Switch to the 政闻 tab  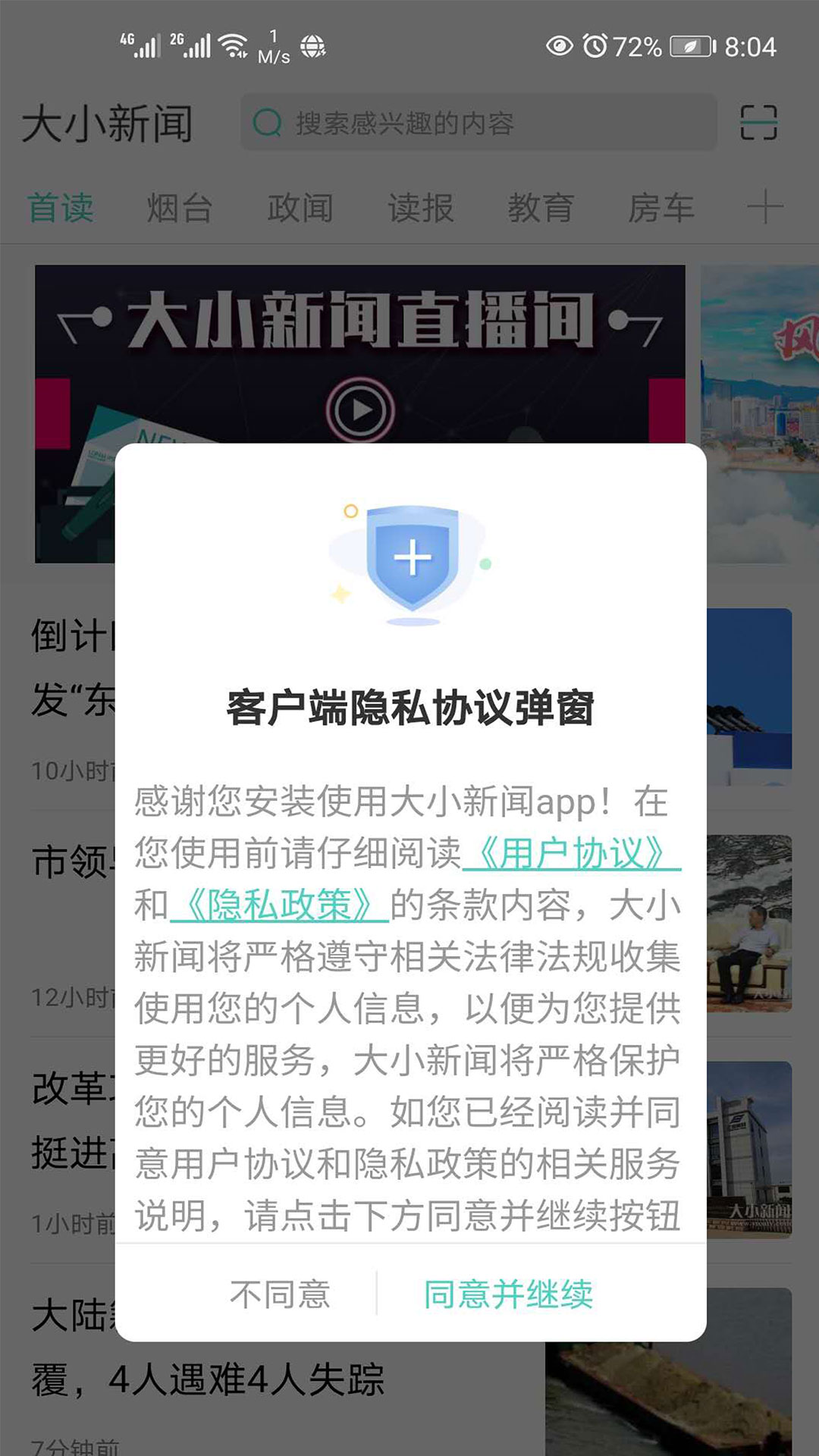click(300, 208)
